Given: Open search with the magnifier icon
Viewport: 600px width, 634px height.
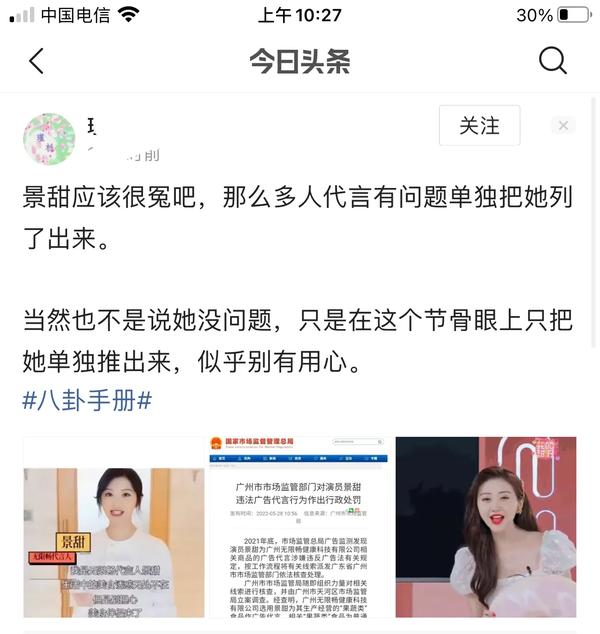Looking at the screenshot, I should point(553,61).
